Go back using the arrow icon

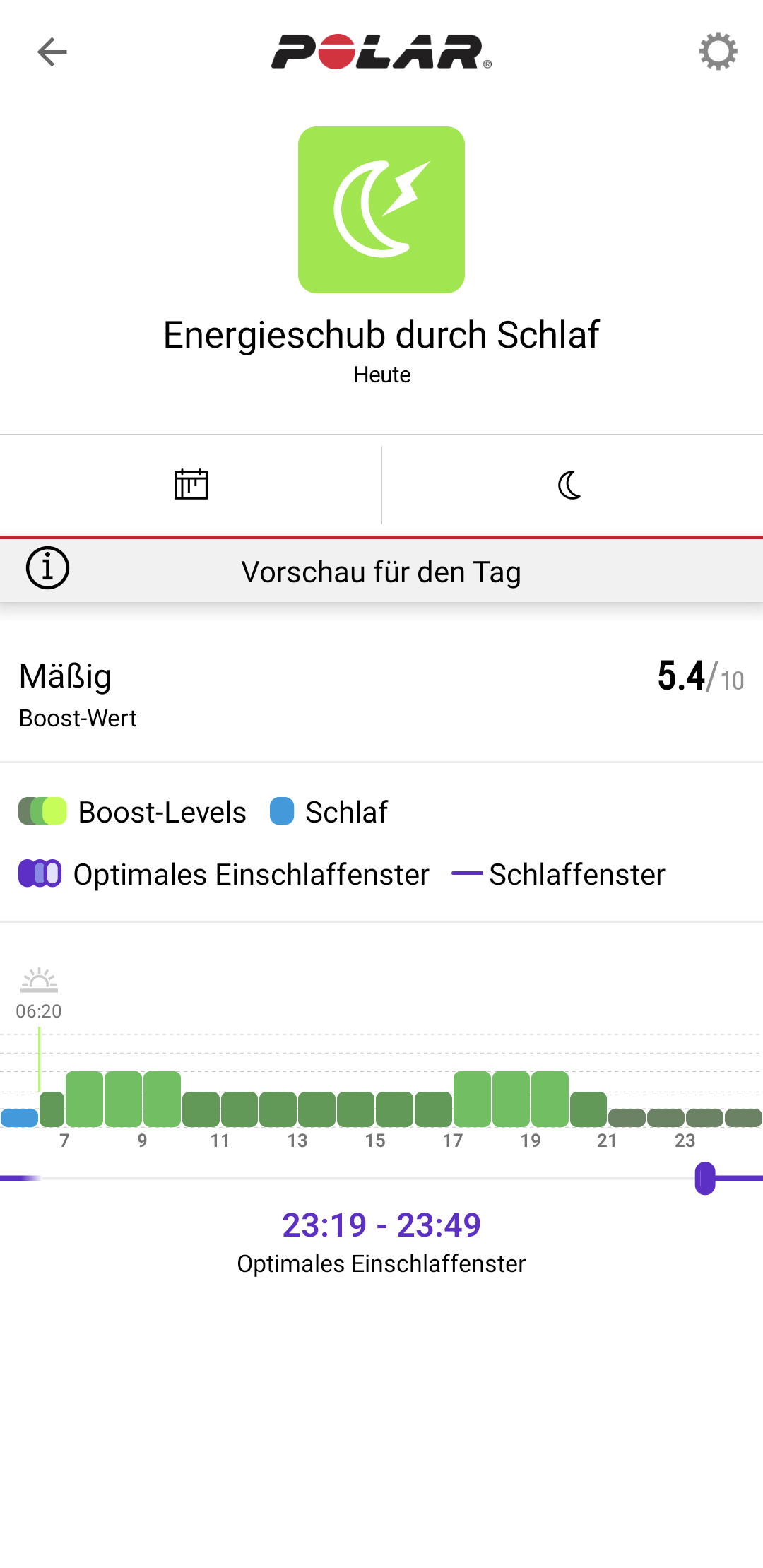point(52,52)
